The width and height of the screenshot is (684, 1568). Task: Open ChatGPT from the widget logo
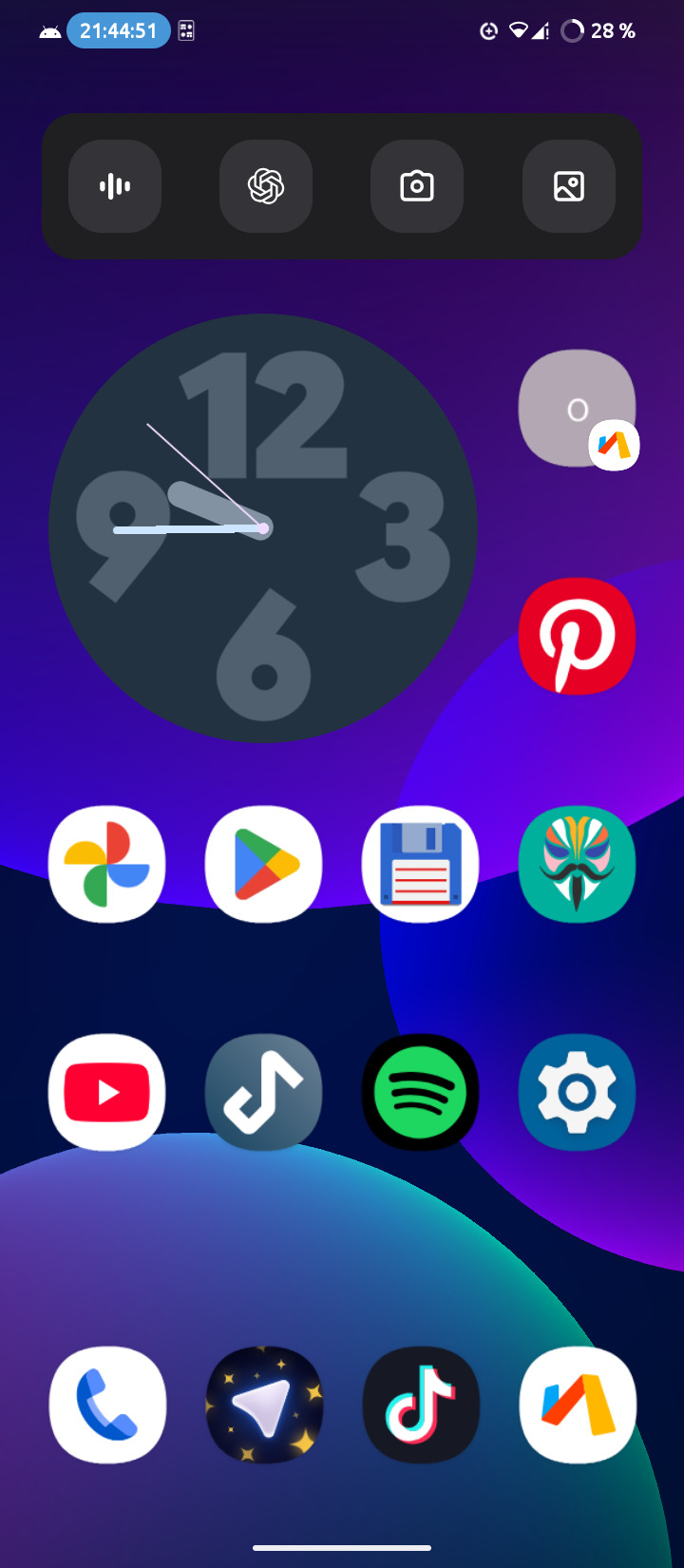coord(266,186)
